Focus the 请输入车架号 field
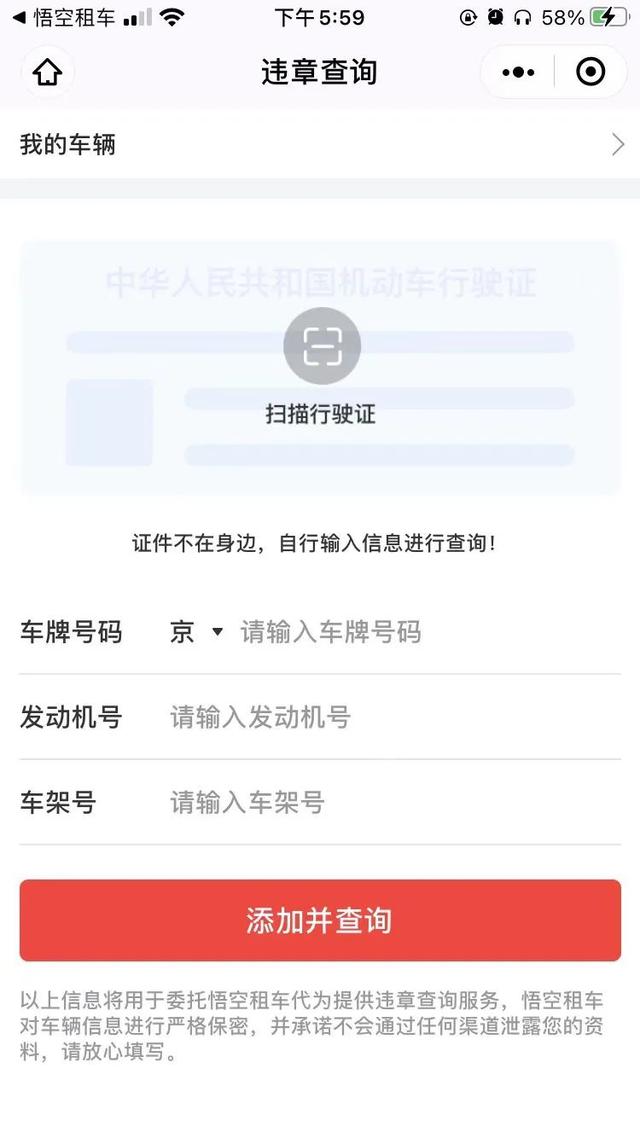Image resolution: width=640 pixels, height=1138 pixels. click(395, 802)
